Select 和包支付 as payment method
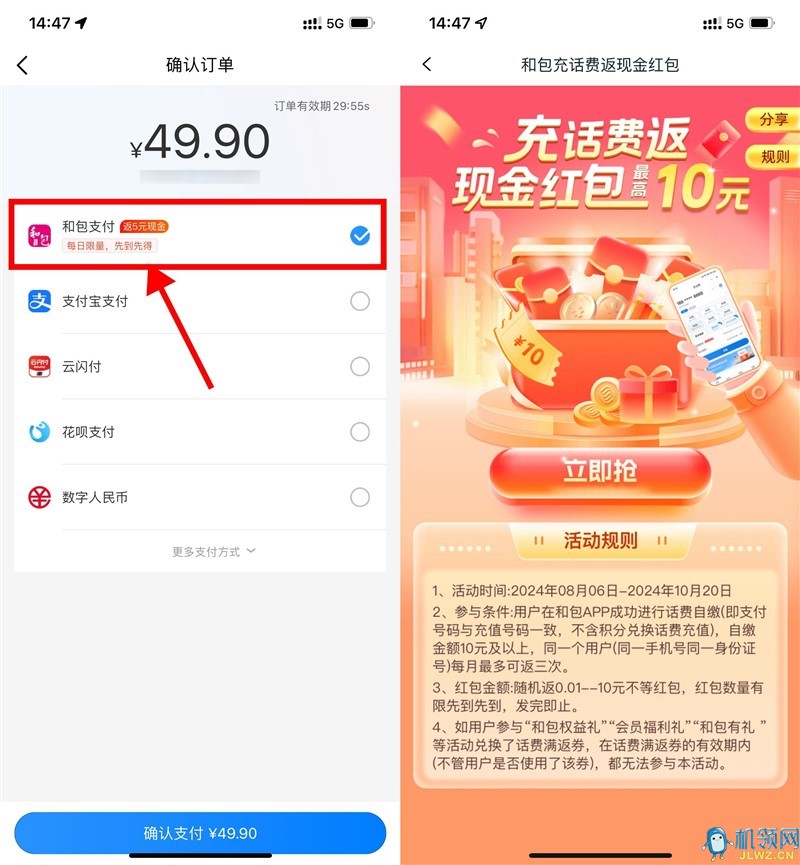 200,236
